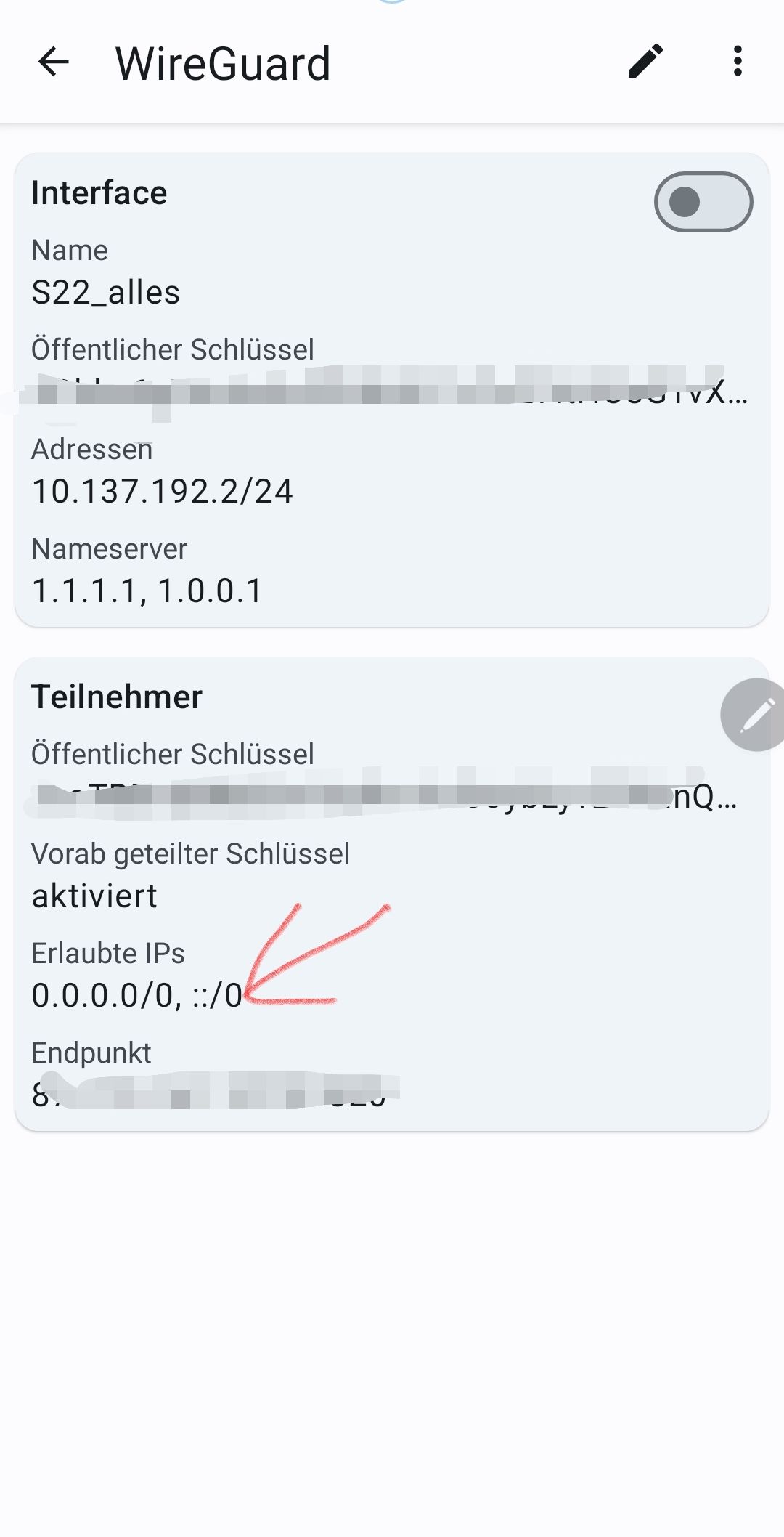Go back from the WireGuard tunnel details

(53, 62)
